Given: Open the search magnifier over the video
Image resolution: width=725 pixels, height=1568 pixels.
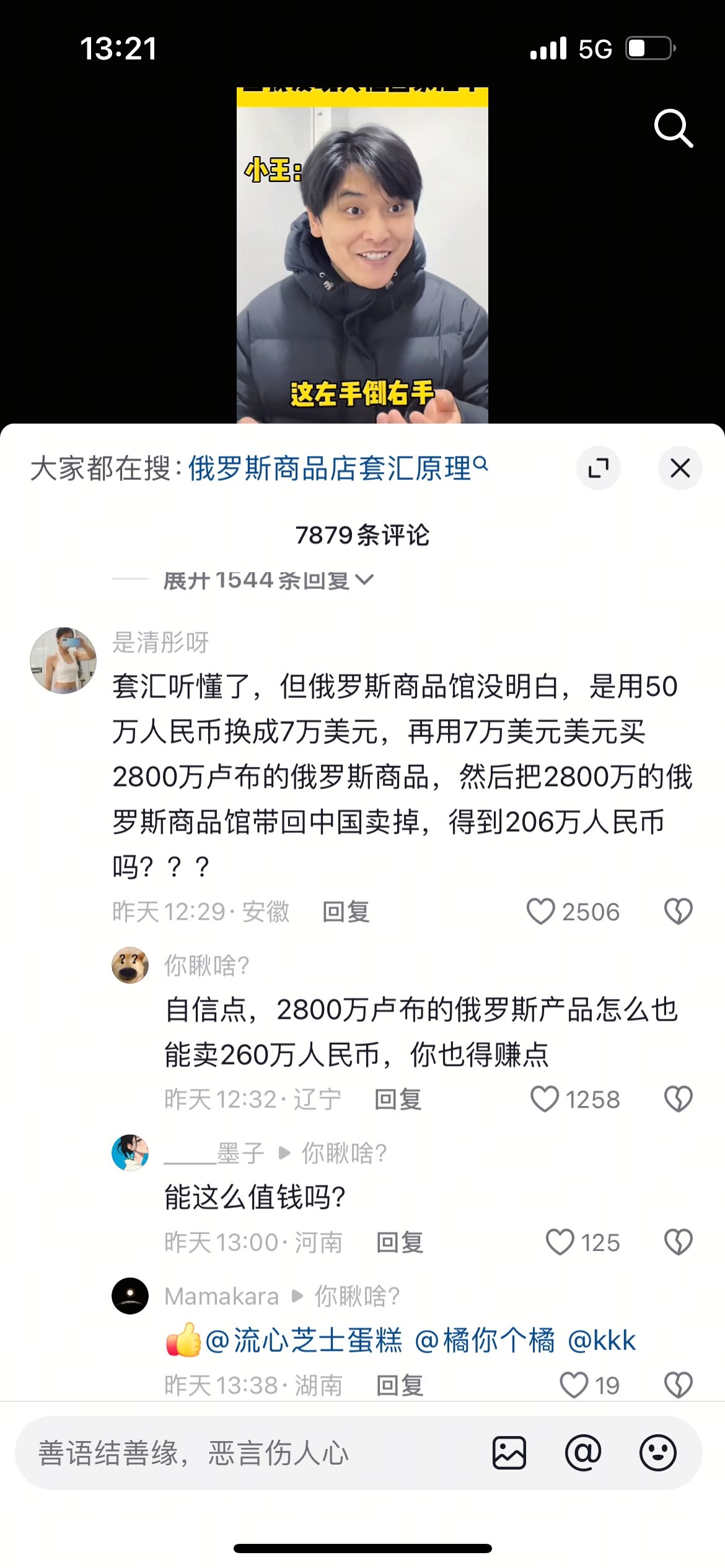Looking at the screenshot, I should tap(673, 128).
